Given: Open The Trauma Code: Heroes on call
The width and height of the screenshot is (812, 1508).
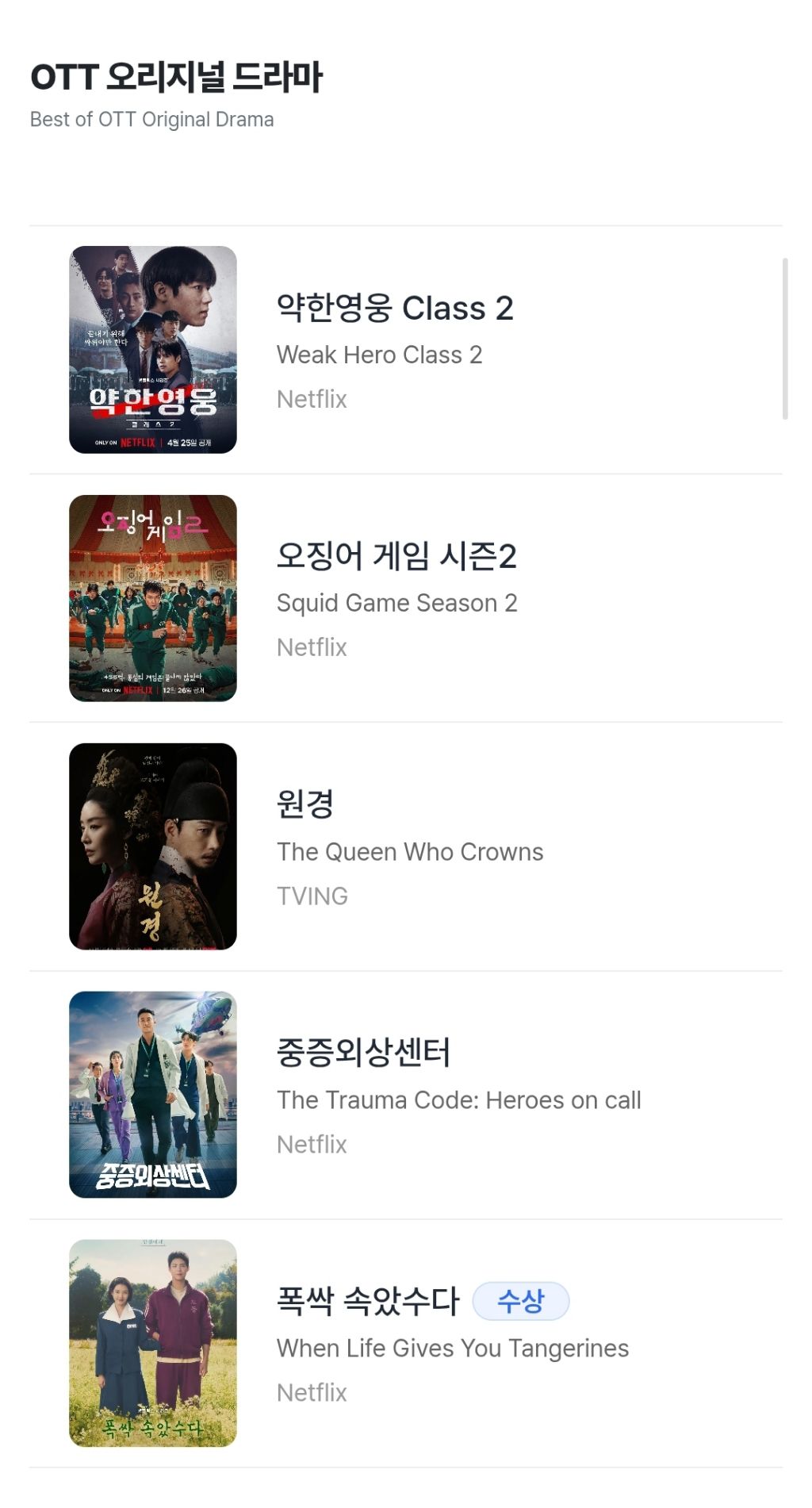Looking at the screenshot, I should tap(405, 1095).
